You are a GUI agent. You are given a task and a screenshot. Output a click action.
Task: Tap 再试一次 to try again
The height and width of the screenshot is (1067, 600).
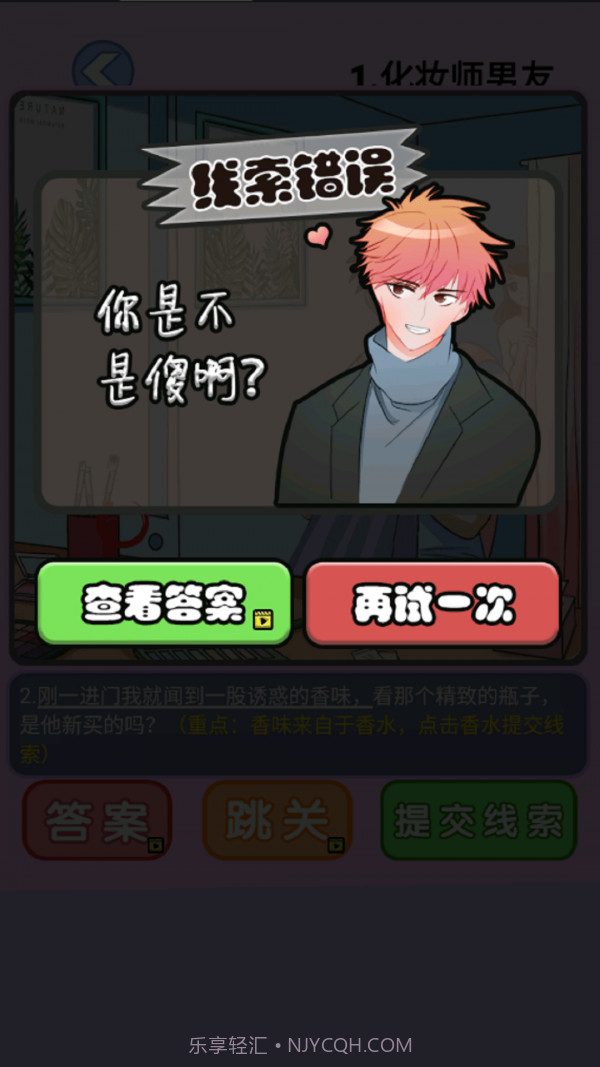point(432,603)
